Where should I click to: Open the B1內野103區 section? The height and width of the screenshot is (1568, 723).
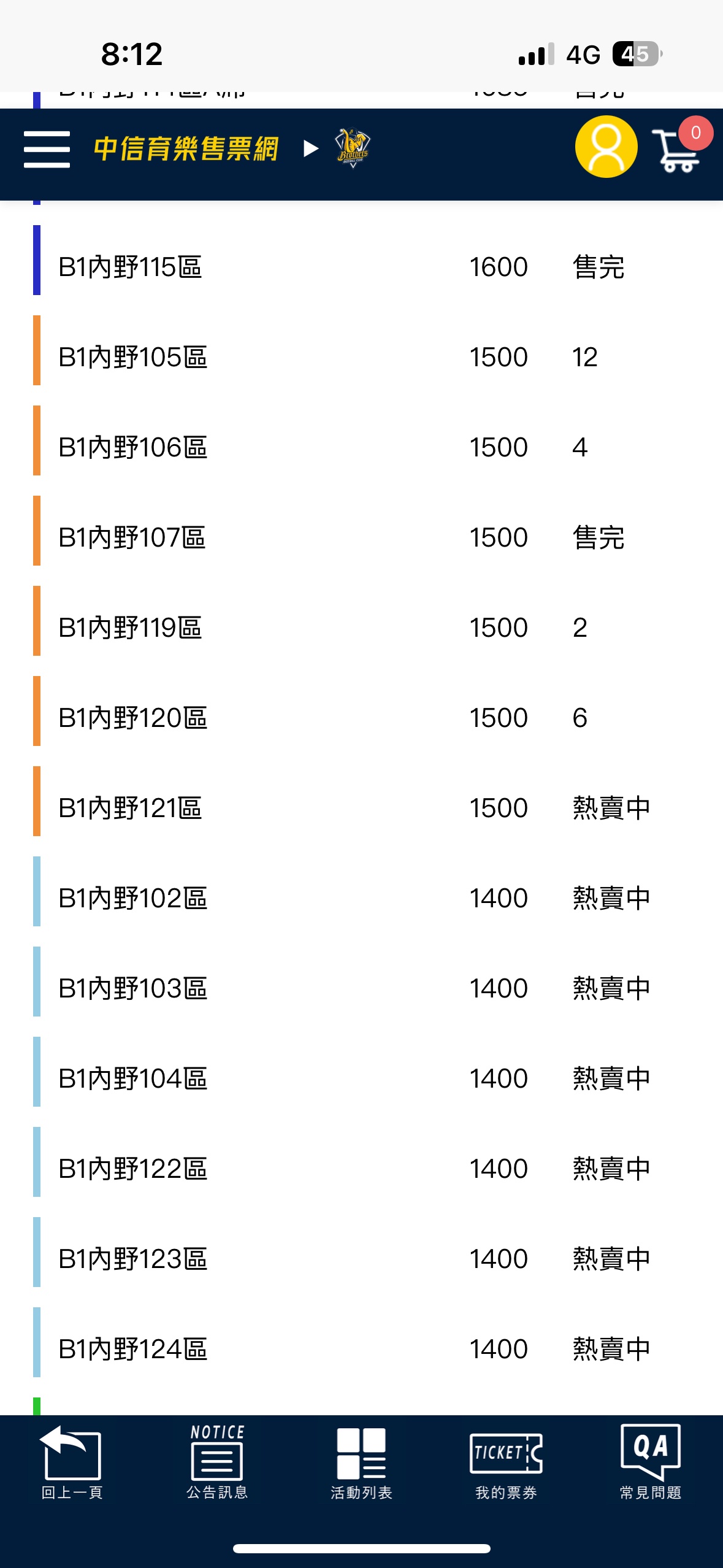(362, 988)
